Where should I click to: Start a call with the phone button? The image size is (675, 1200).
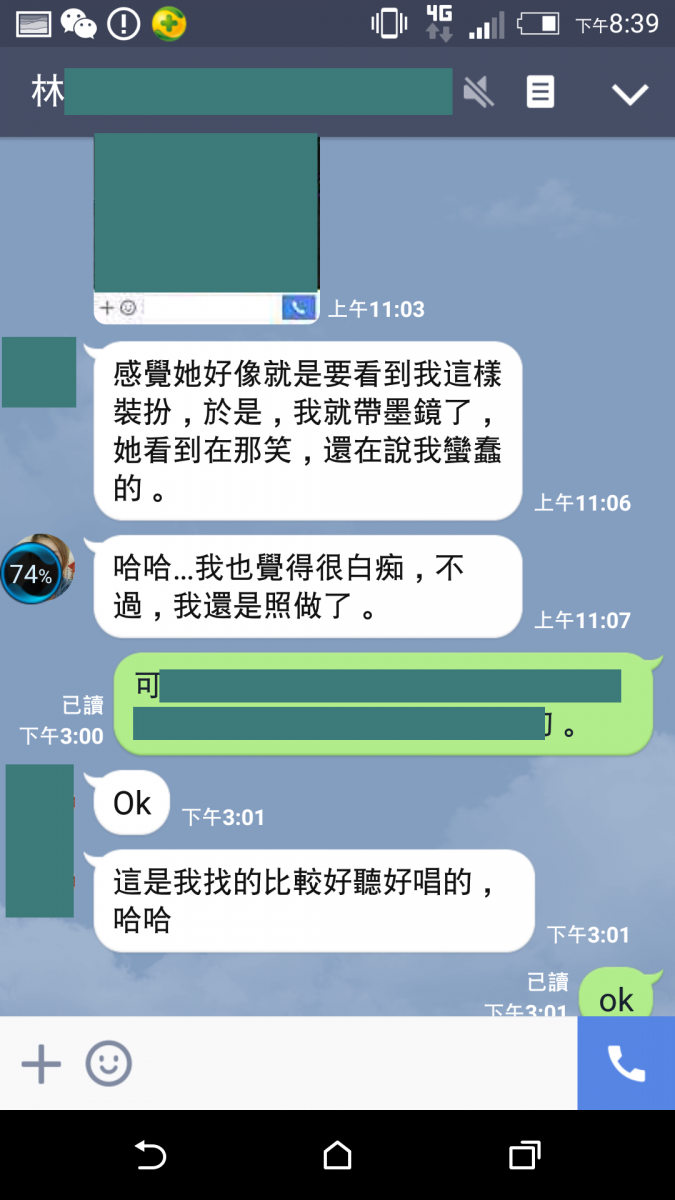point(626,1063)
